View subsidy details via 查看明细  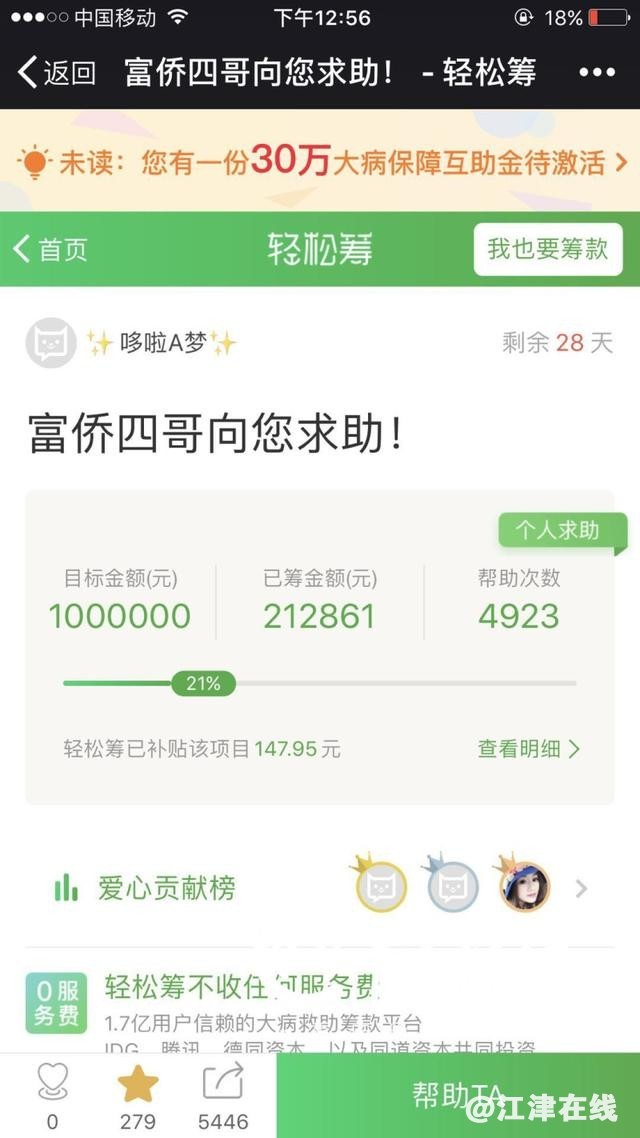[528, 748]
